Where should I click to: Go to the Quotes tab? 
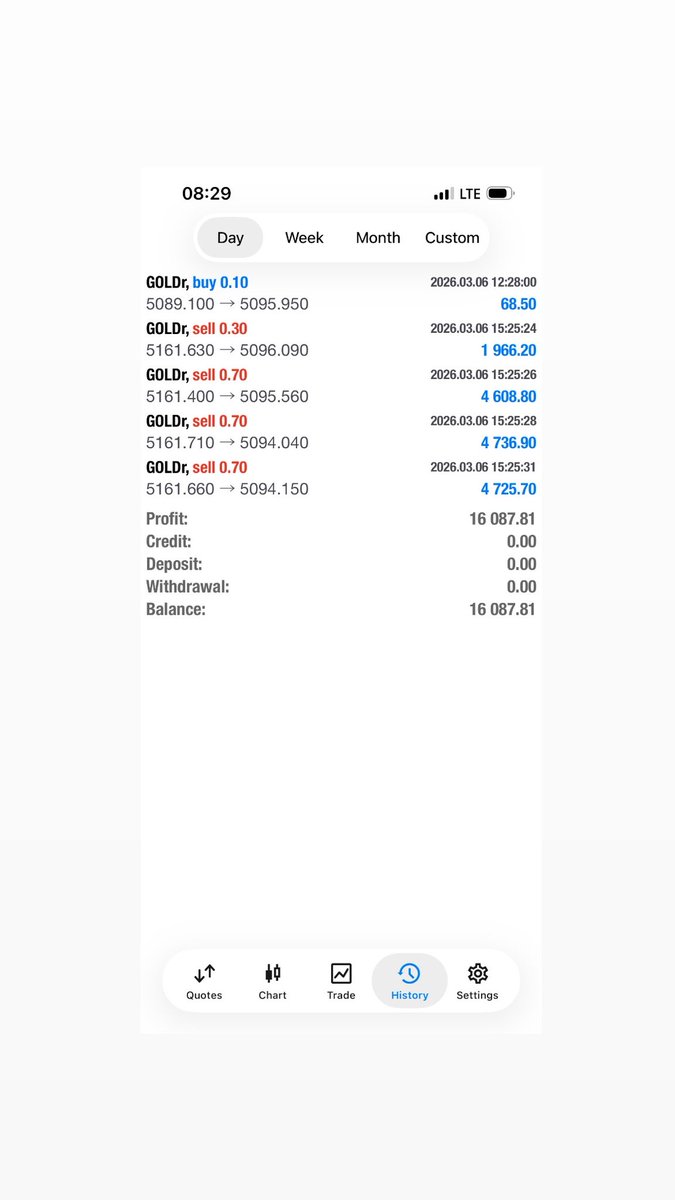pos(204,981)
